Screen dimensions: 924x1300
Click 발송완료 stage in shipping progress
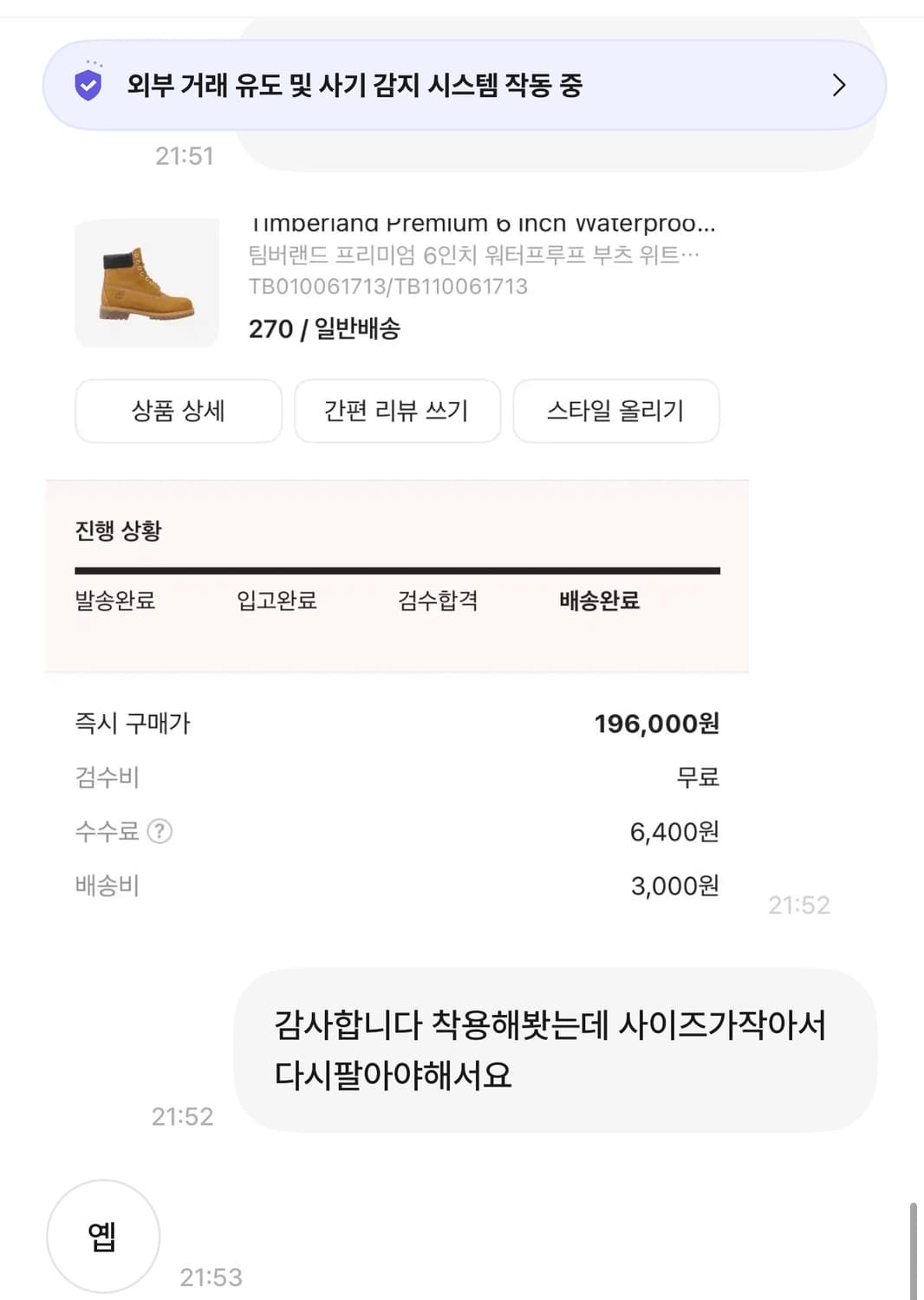coord(113,600)
